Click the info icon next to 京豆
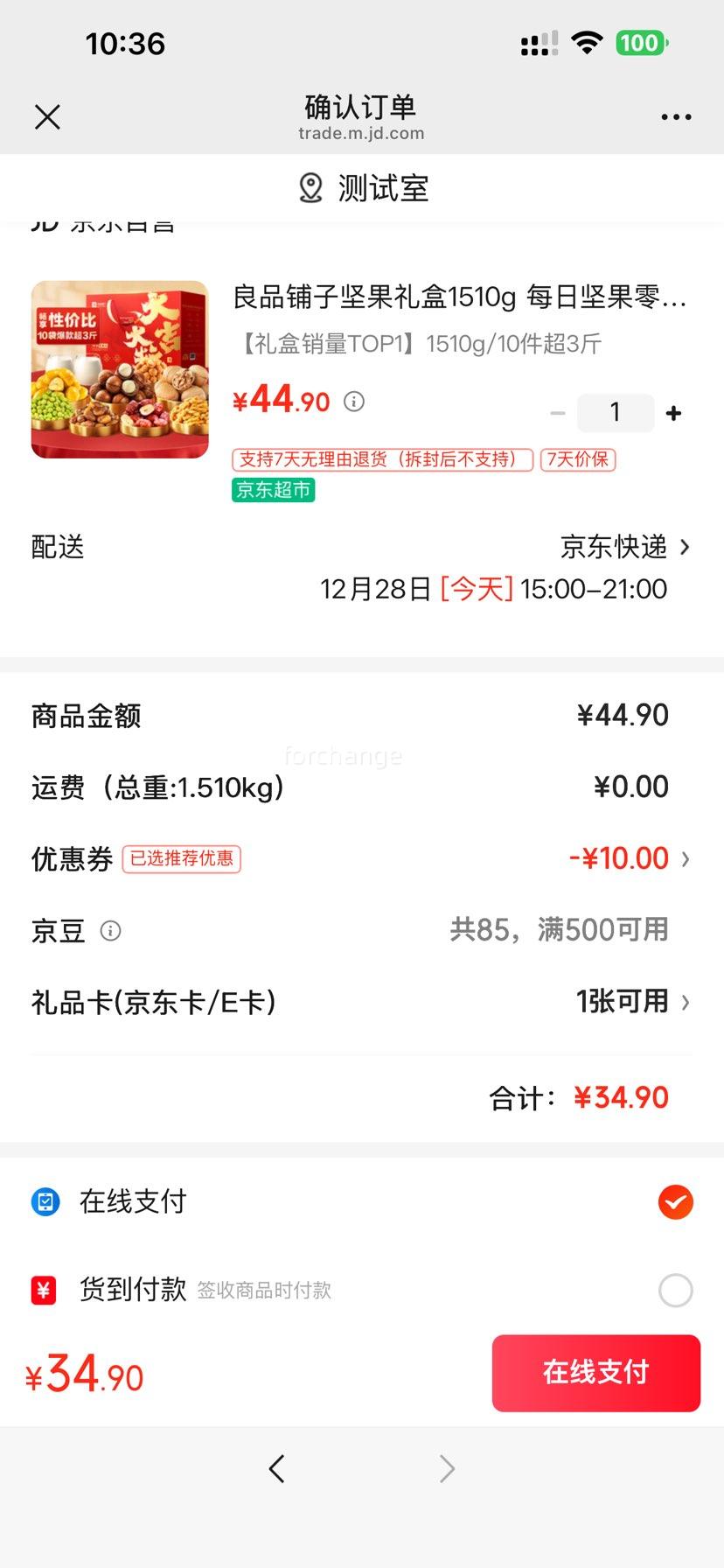724x1568 pixels. point(110,931)
